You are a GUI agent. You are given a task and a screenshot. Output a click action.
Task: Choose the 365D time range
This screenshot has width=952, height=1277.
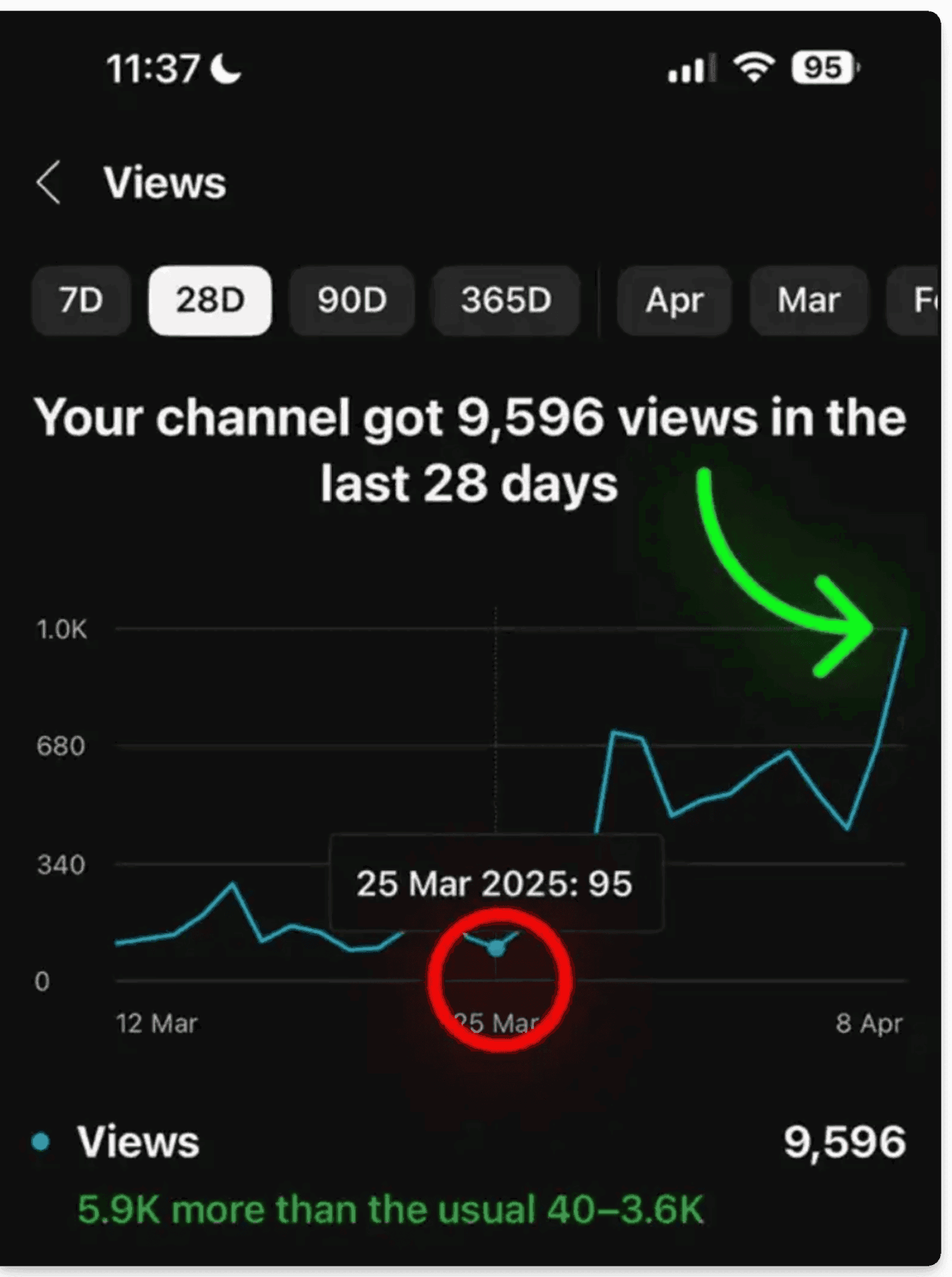click(506, 301)
